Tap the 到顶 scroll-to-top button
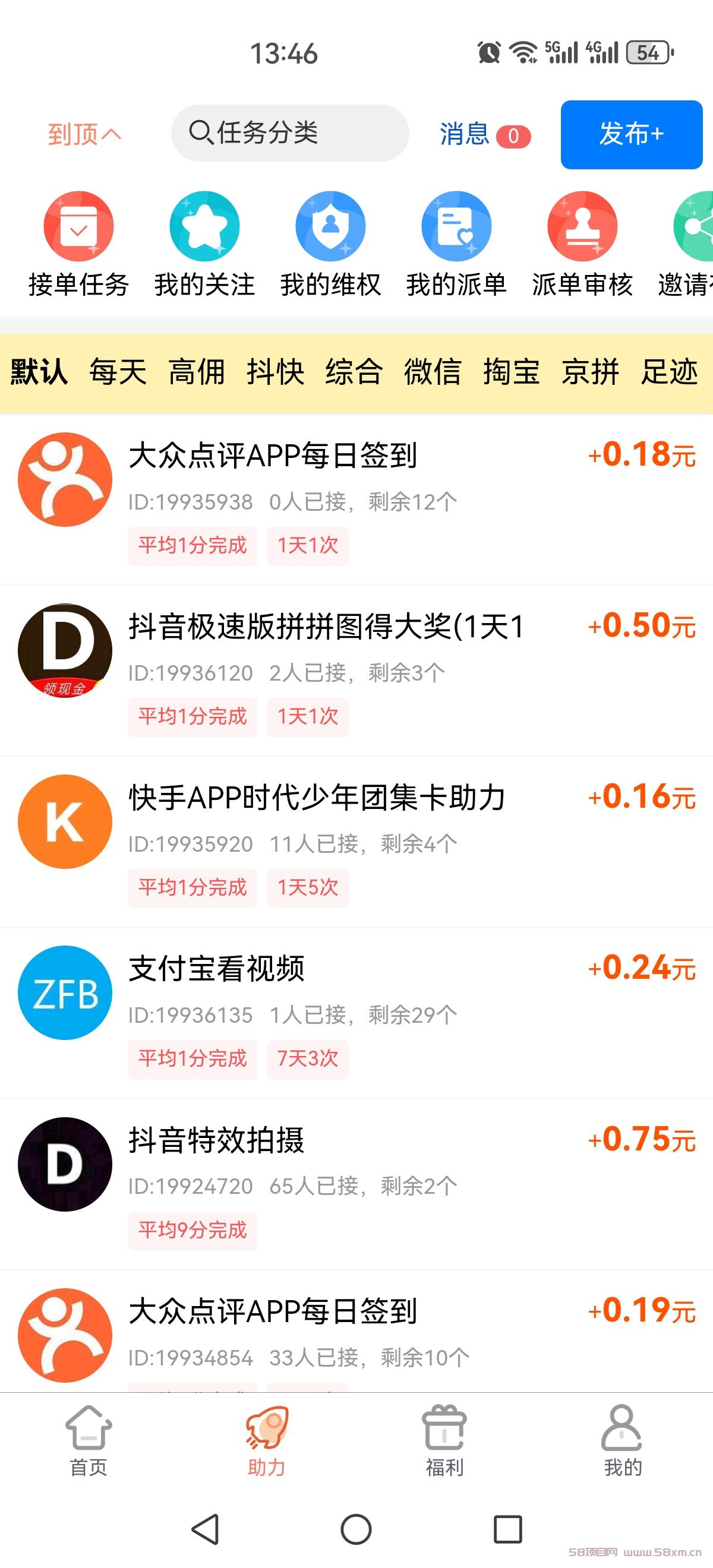This screenshot has width=713, height=1568. click(84, 134)
